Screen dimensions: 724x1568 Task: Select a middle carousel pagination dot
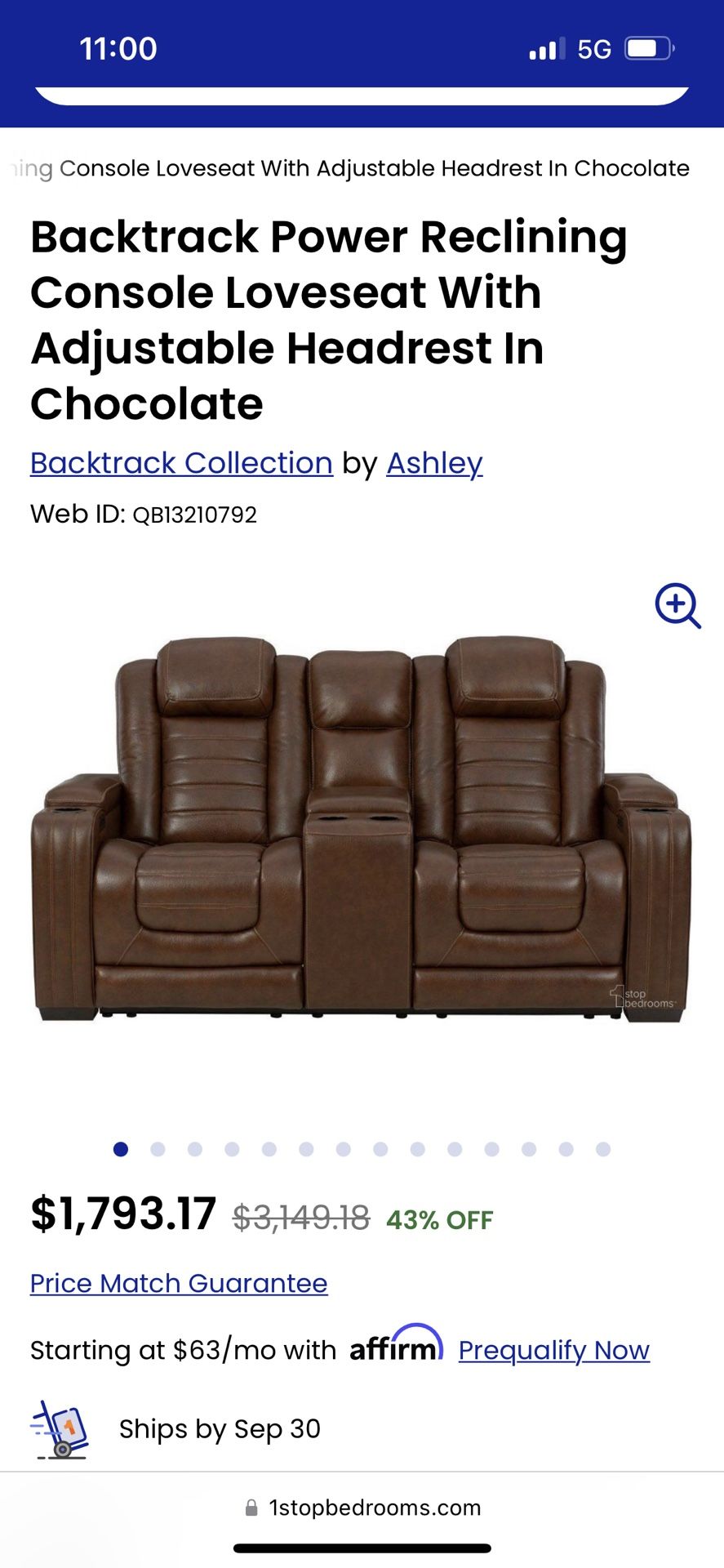tap(344, 1149)
